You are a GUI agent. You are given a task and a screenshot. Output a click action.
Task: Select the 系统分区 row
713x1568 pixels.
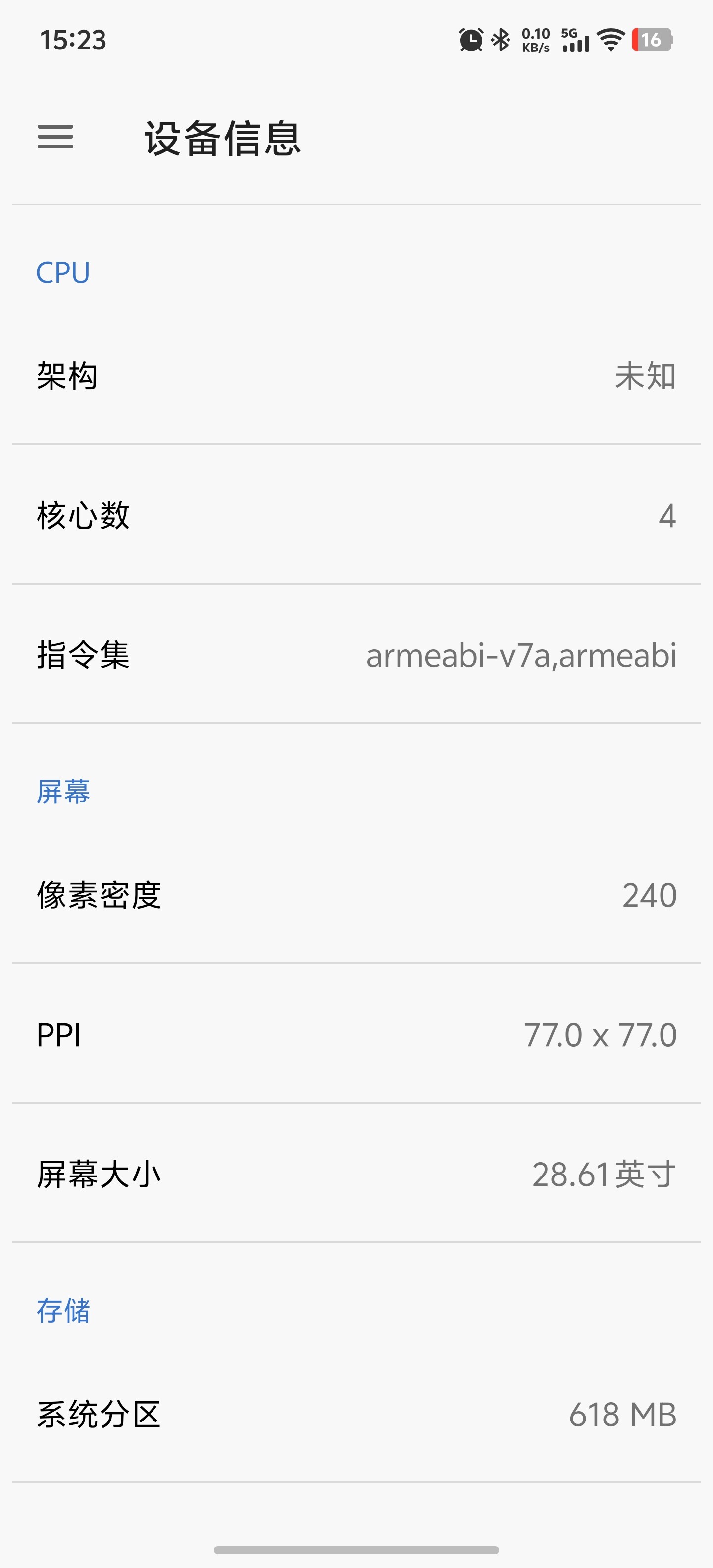tap(356, 1414)
